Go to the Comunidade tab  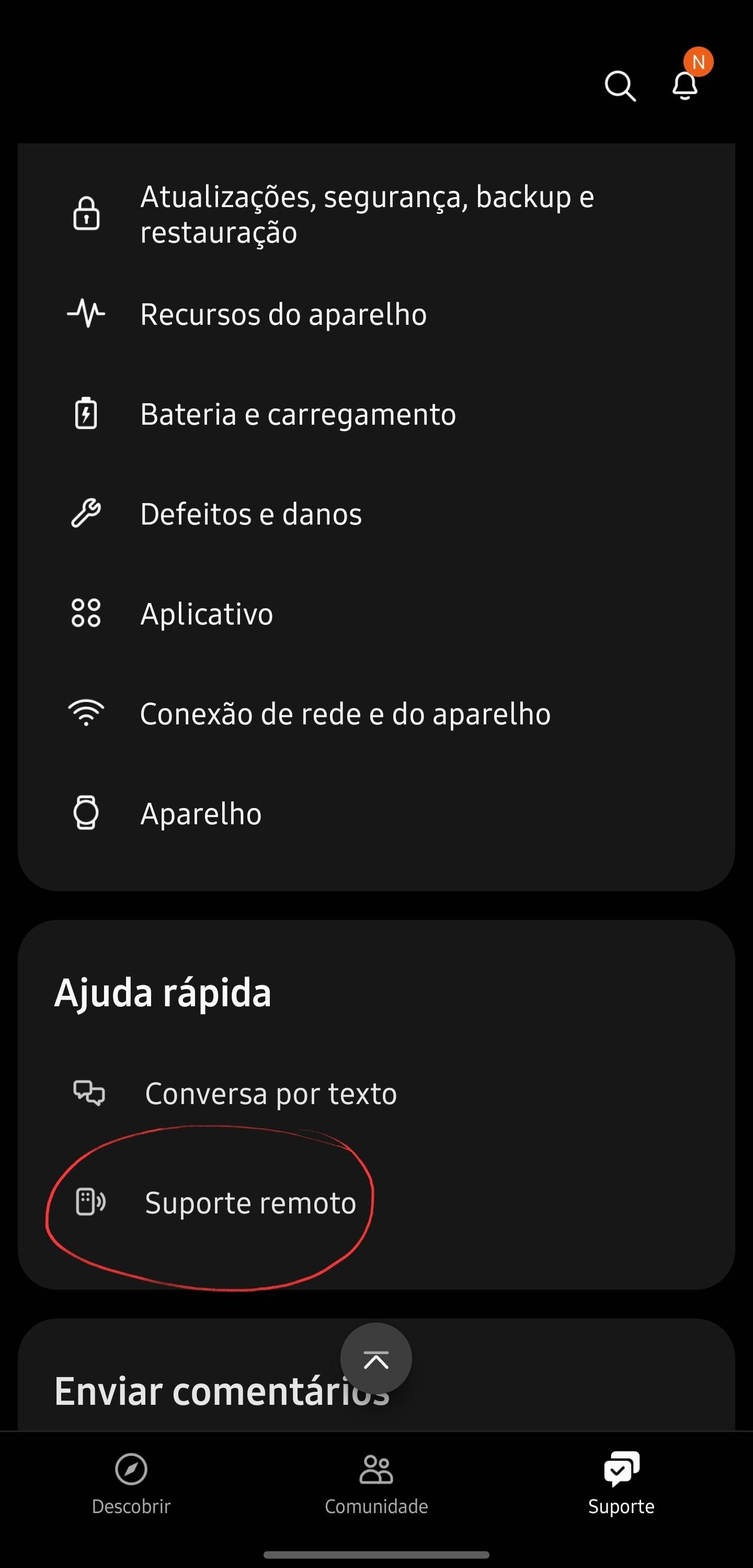pyautogui.click(x=376, y=1483)
